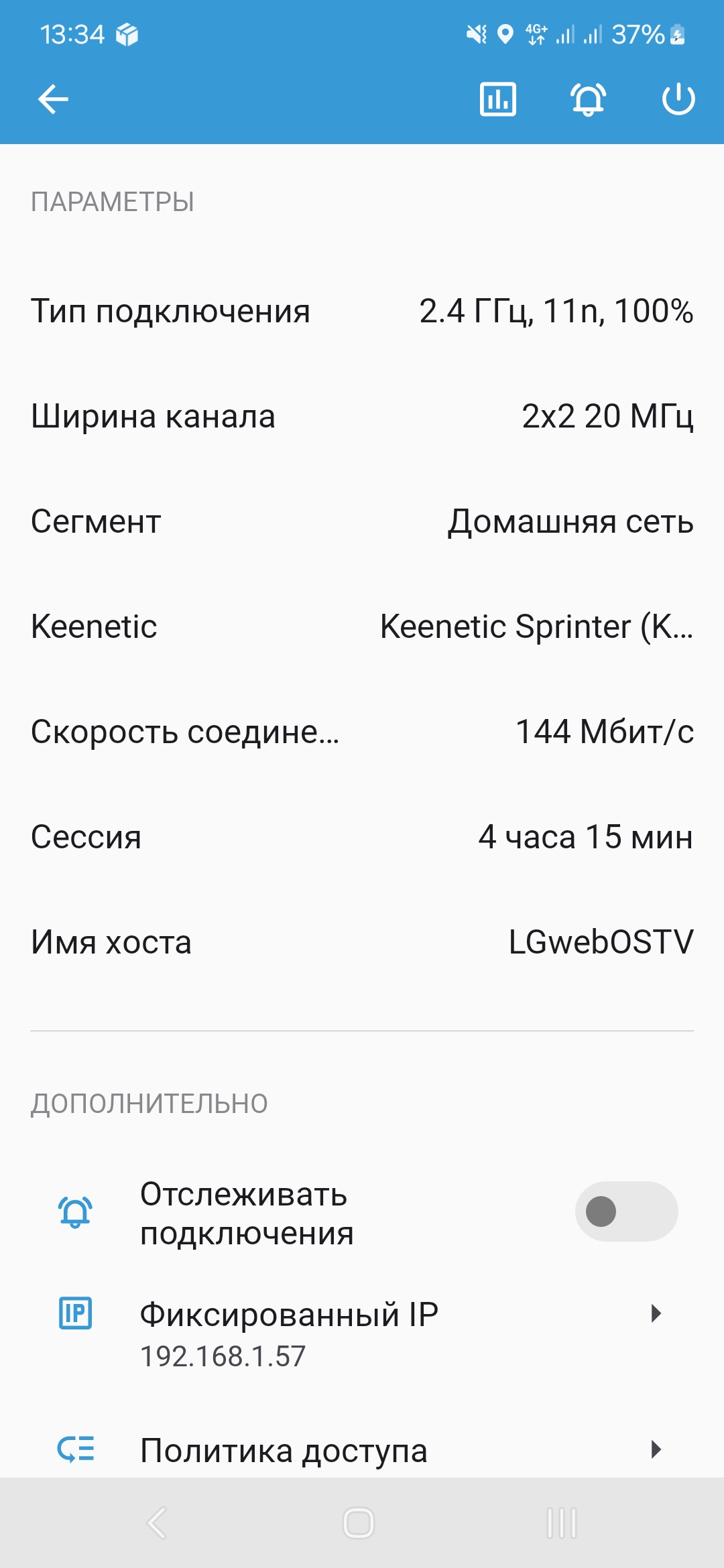Open Политика доступа settings

pyautogui.click(x=362, y=1451)
